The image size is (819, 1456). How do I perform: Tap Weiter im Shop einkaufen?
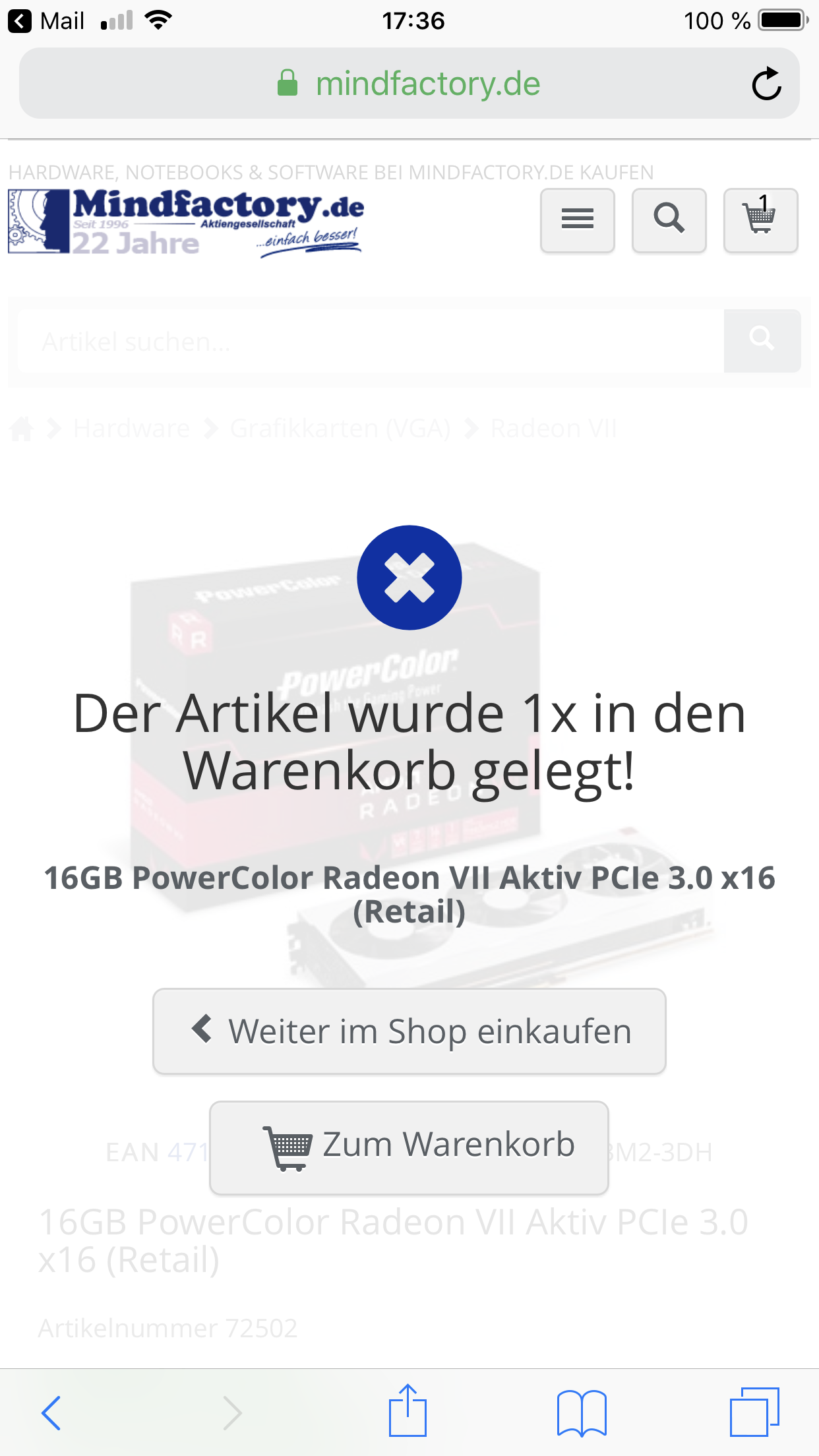[x=409, y=1031]
